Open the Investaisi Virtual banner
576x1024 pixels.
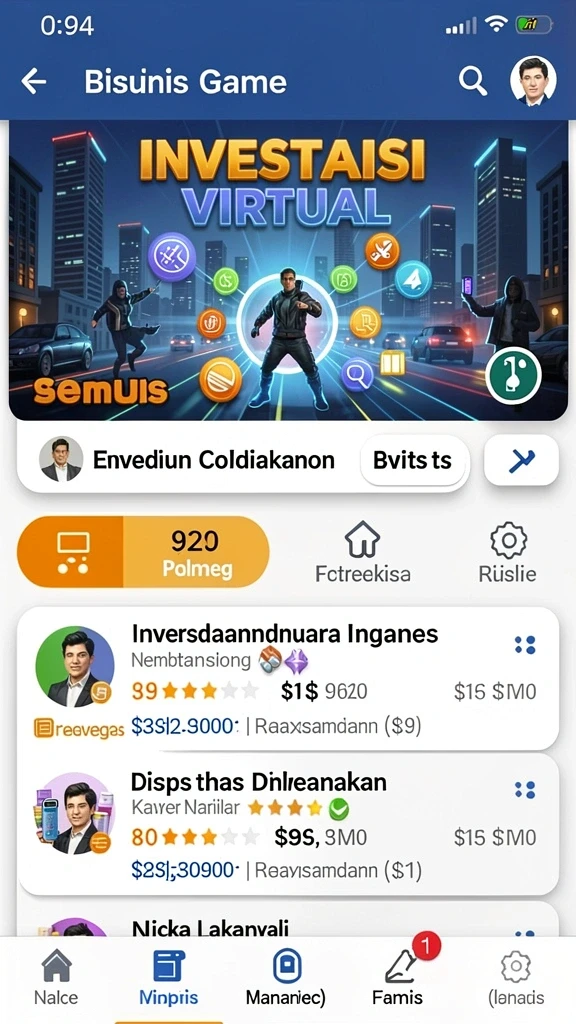(288, 270)
